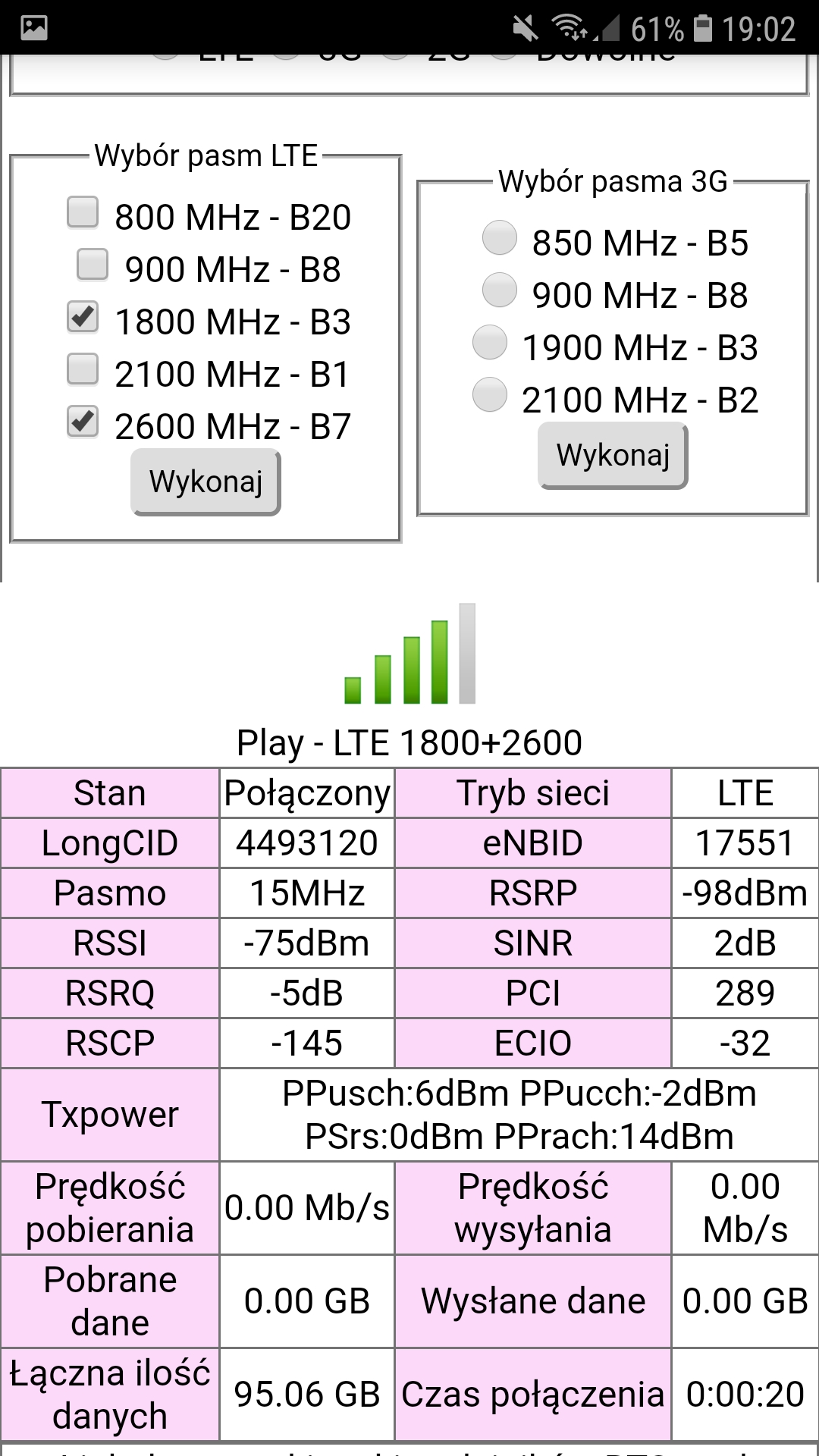Choose 2100 MHz - B2 3G band
819x1456 pixels.
coord(490,395)
